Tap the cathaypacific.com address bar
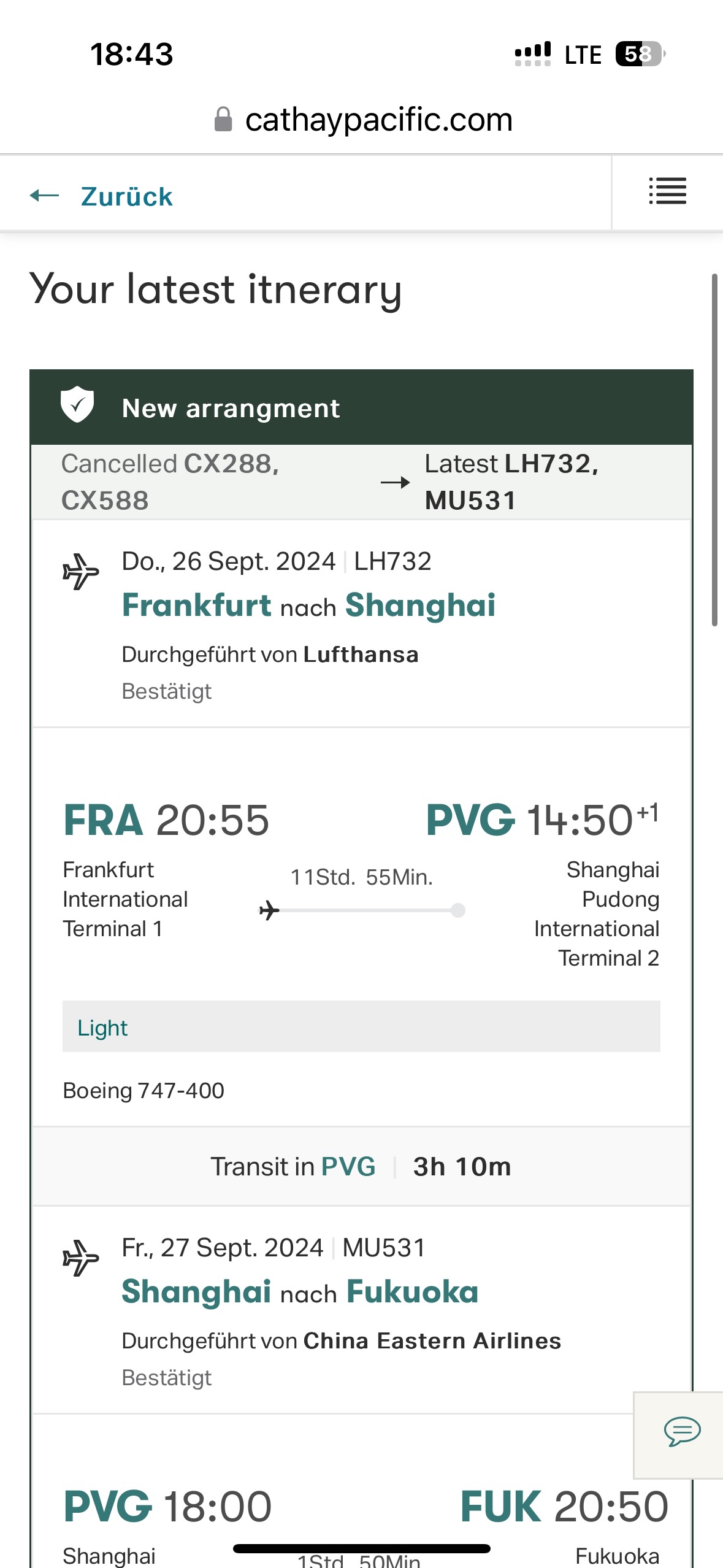Screen dimensions: 723x1568 click(363, 120)
